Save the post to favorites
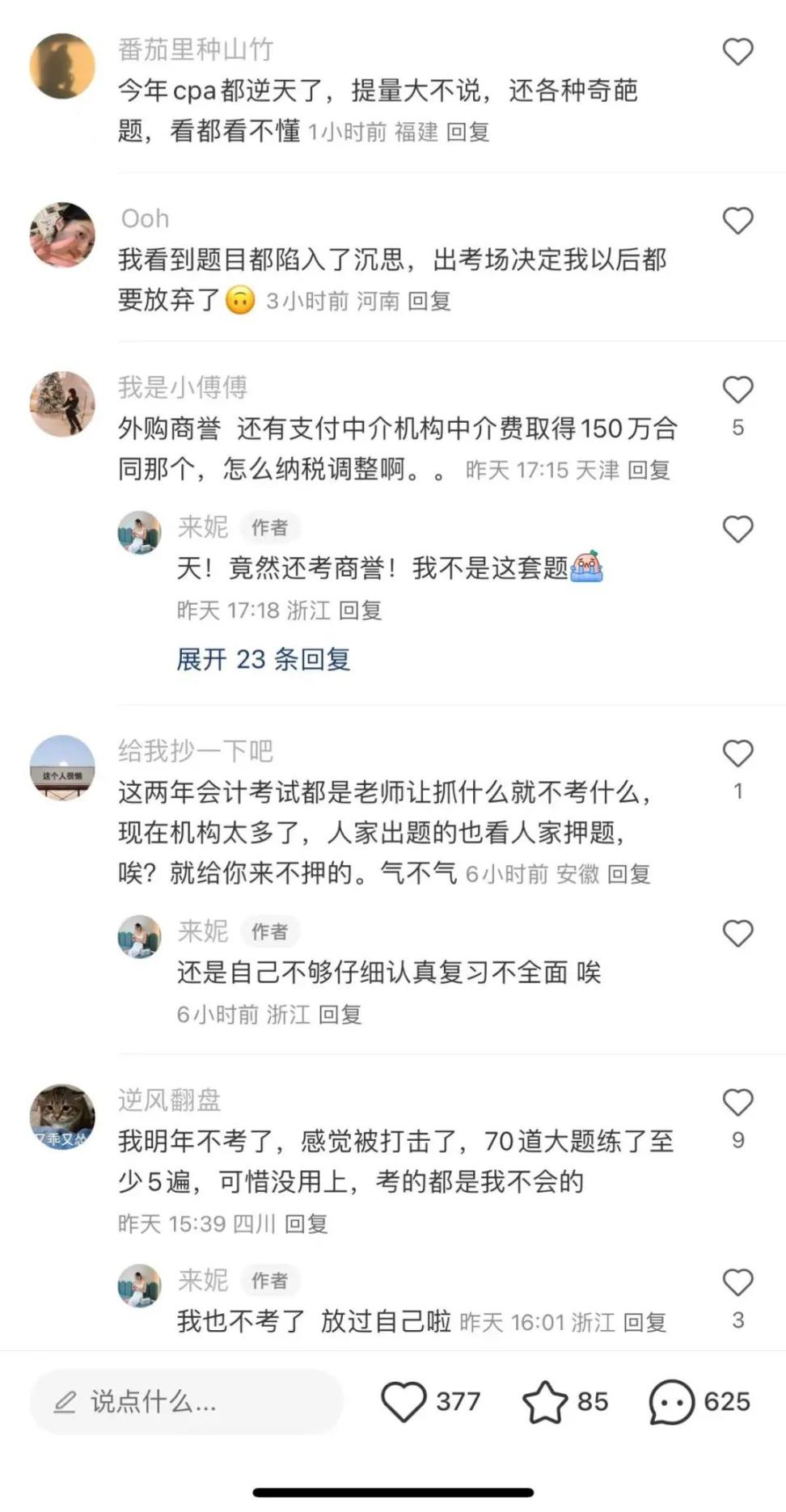This screenshot has width=786, height=1512. tap(545, 1401)
